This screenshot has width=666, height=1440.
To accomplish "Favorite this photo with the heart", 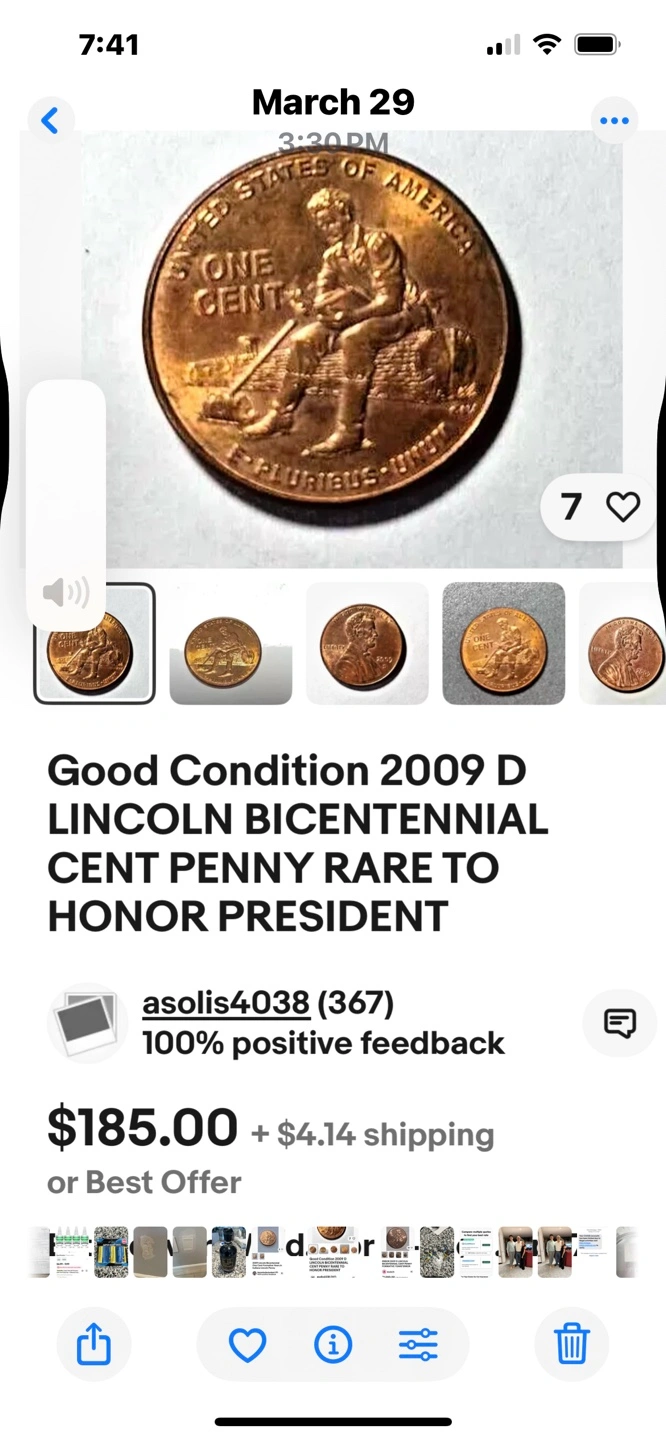I will pos(247,1345).
